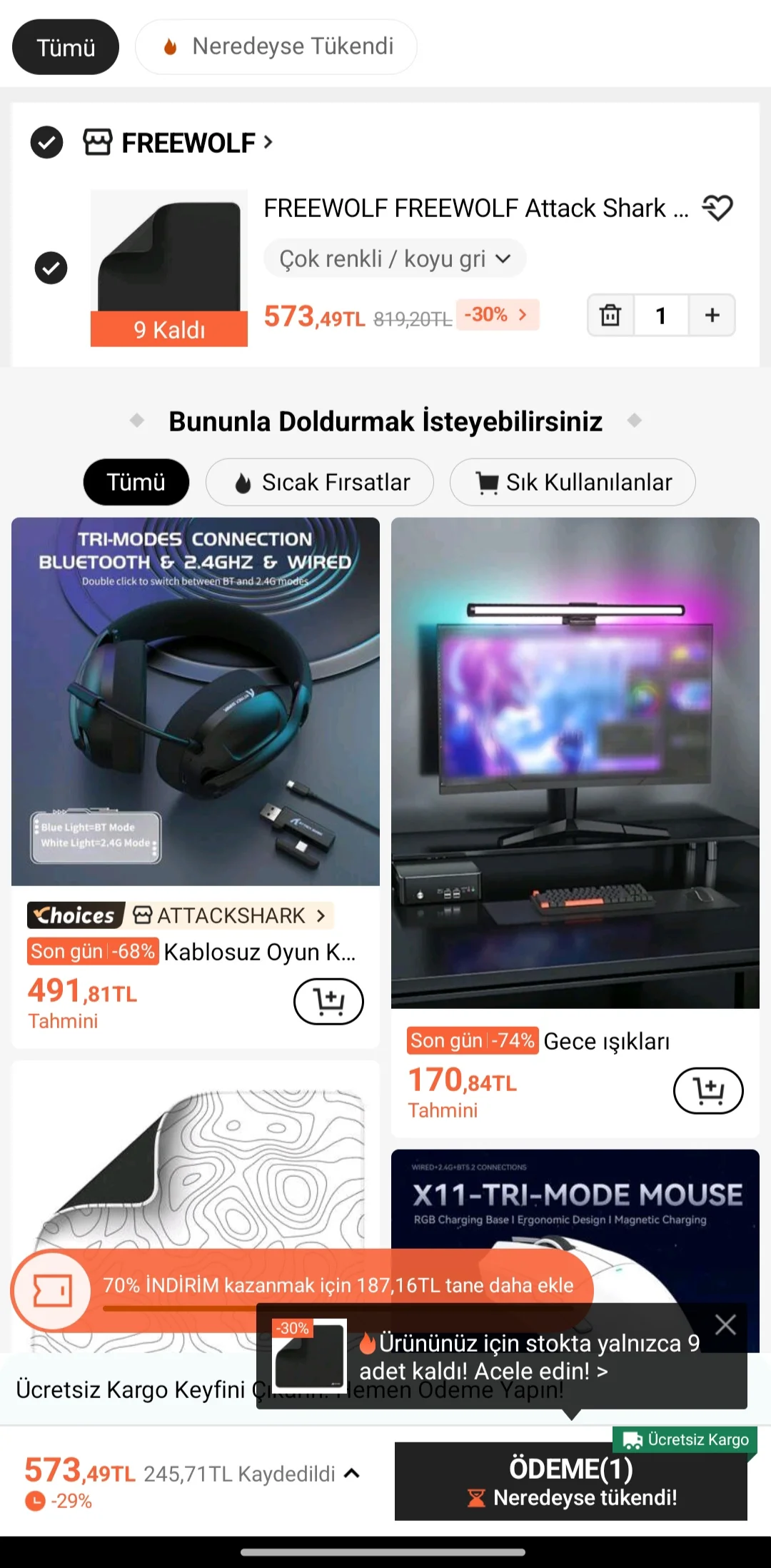Screen dimensions: 771x1568
Task: Select the Neredeyse Tükendi filter chip
Action: 276,47
